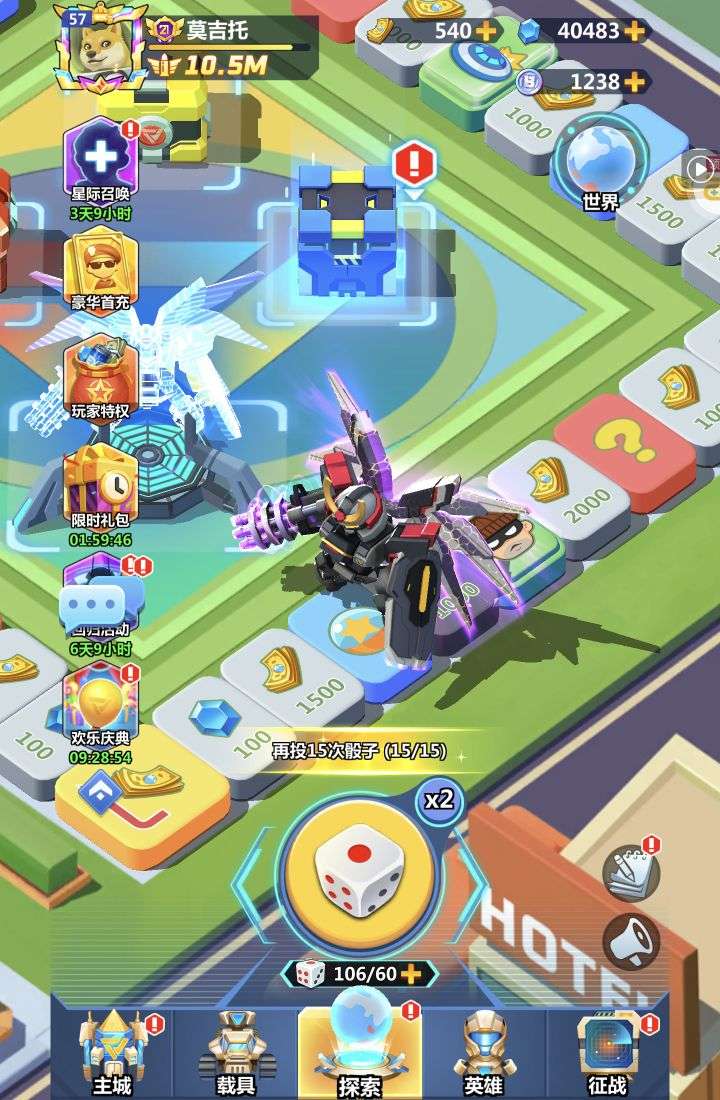Open the task notes icon

pos(631,870)
